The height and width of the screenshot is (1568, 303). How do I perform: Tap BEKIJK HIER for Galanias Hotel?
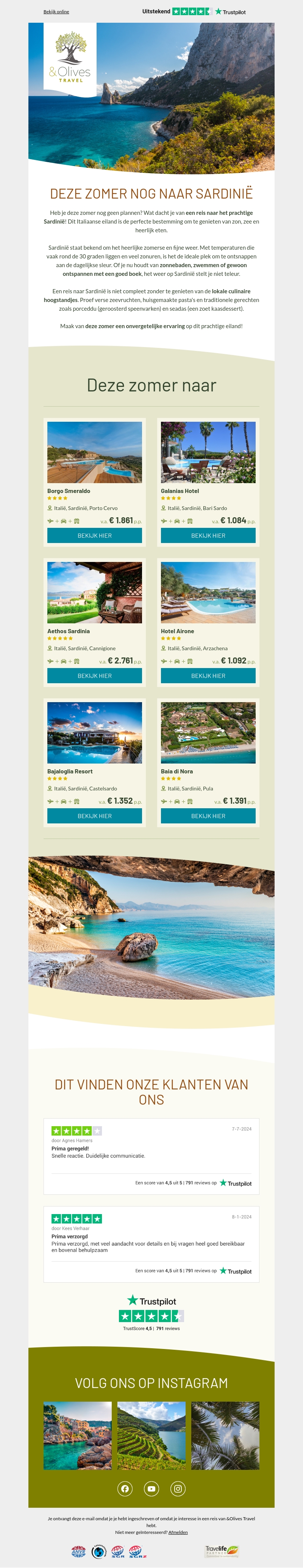pos(208,536)
